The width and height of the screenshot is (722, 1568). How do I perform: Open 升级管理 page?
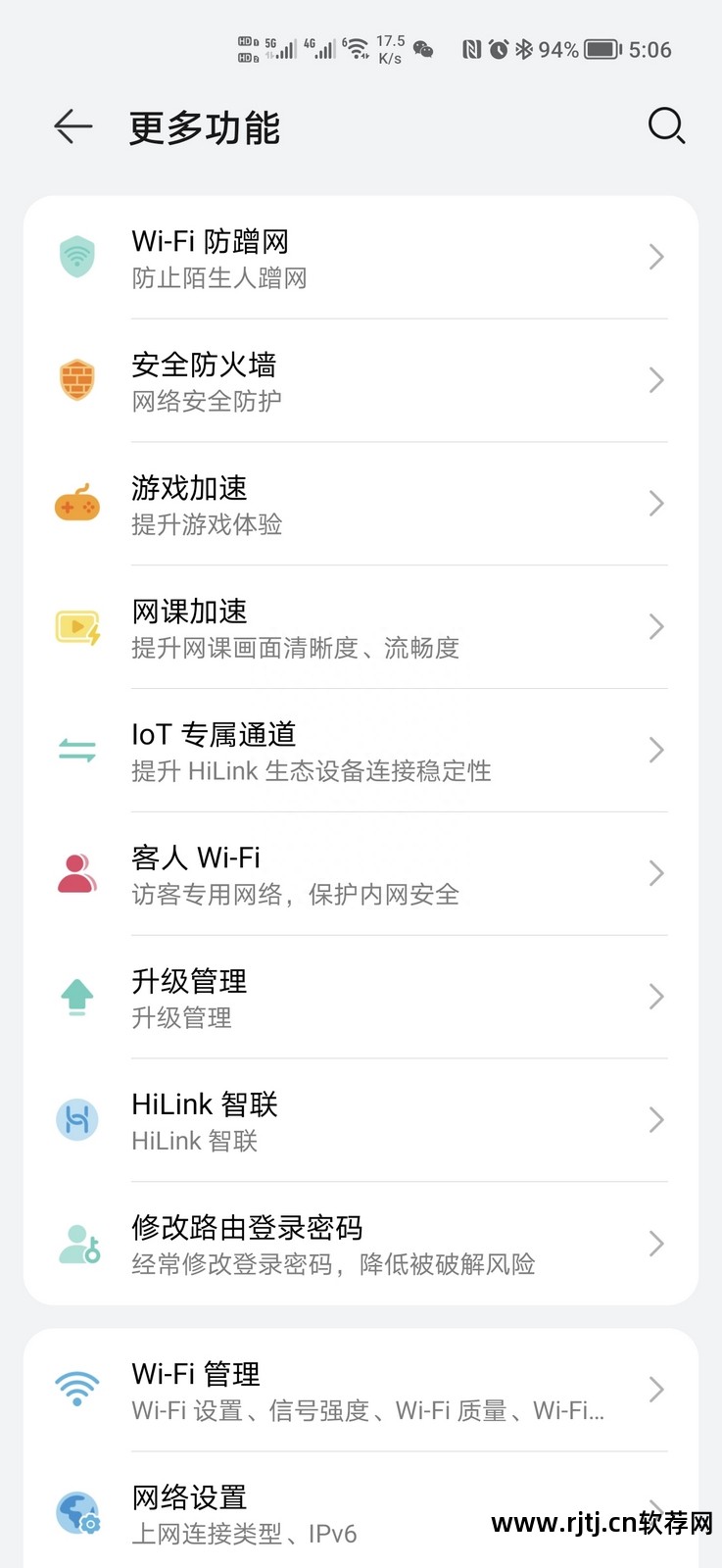coord(361,998)
